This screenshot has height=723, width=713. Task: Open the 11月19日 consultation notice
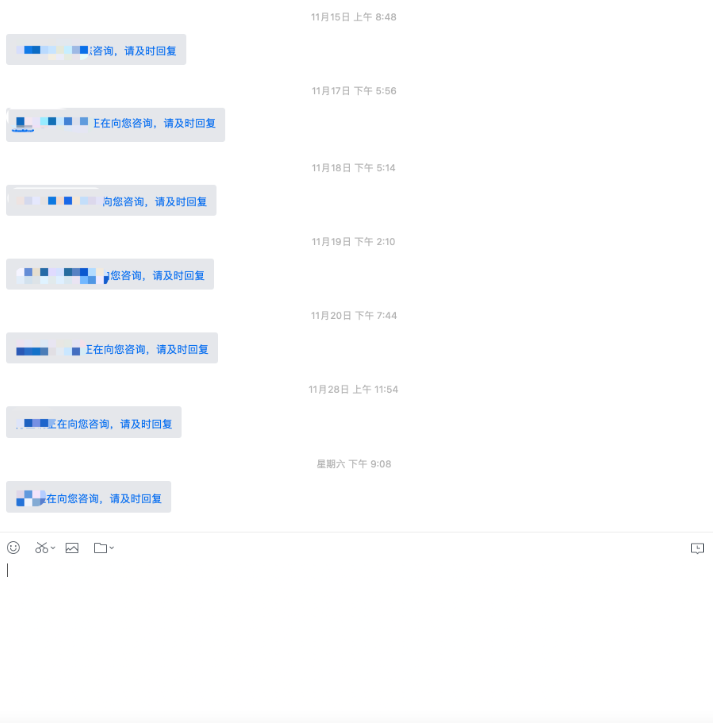[110, 275]
